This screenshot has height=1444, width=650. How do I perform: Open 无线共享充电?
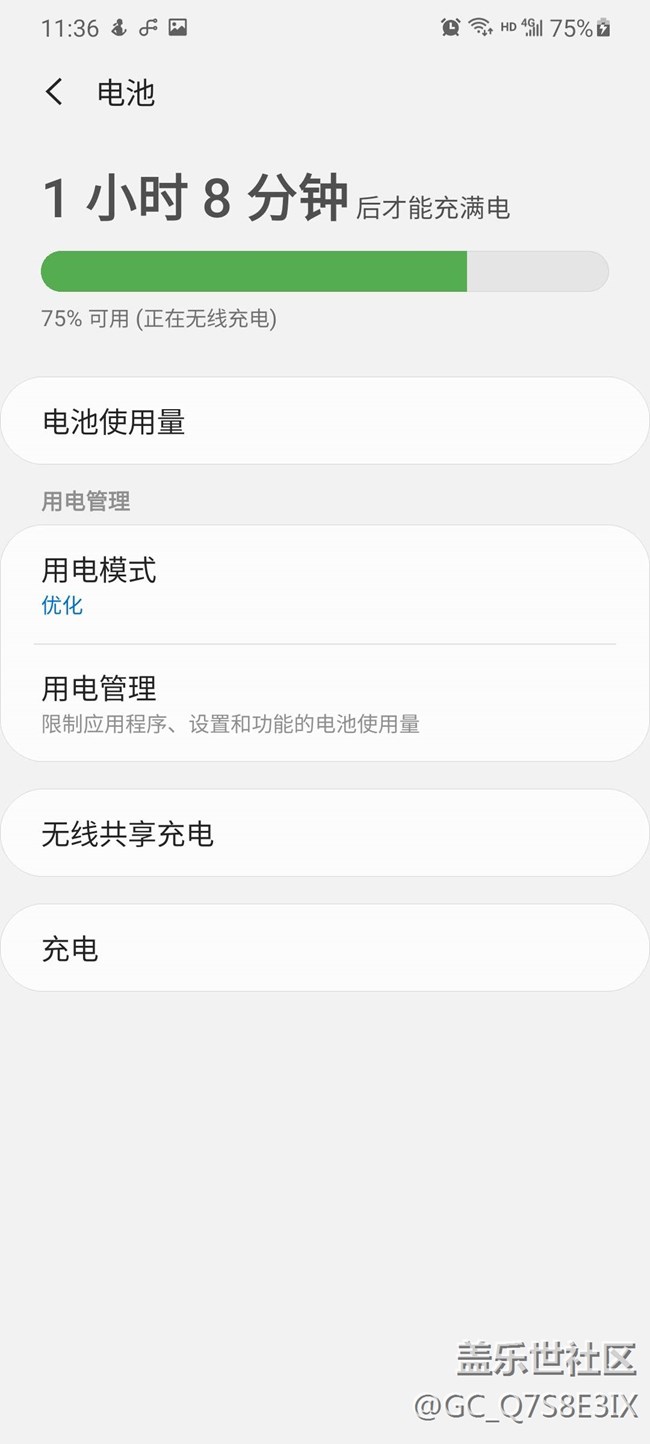point(325,833)
